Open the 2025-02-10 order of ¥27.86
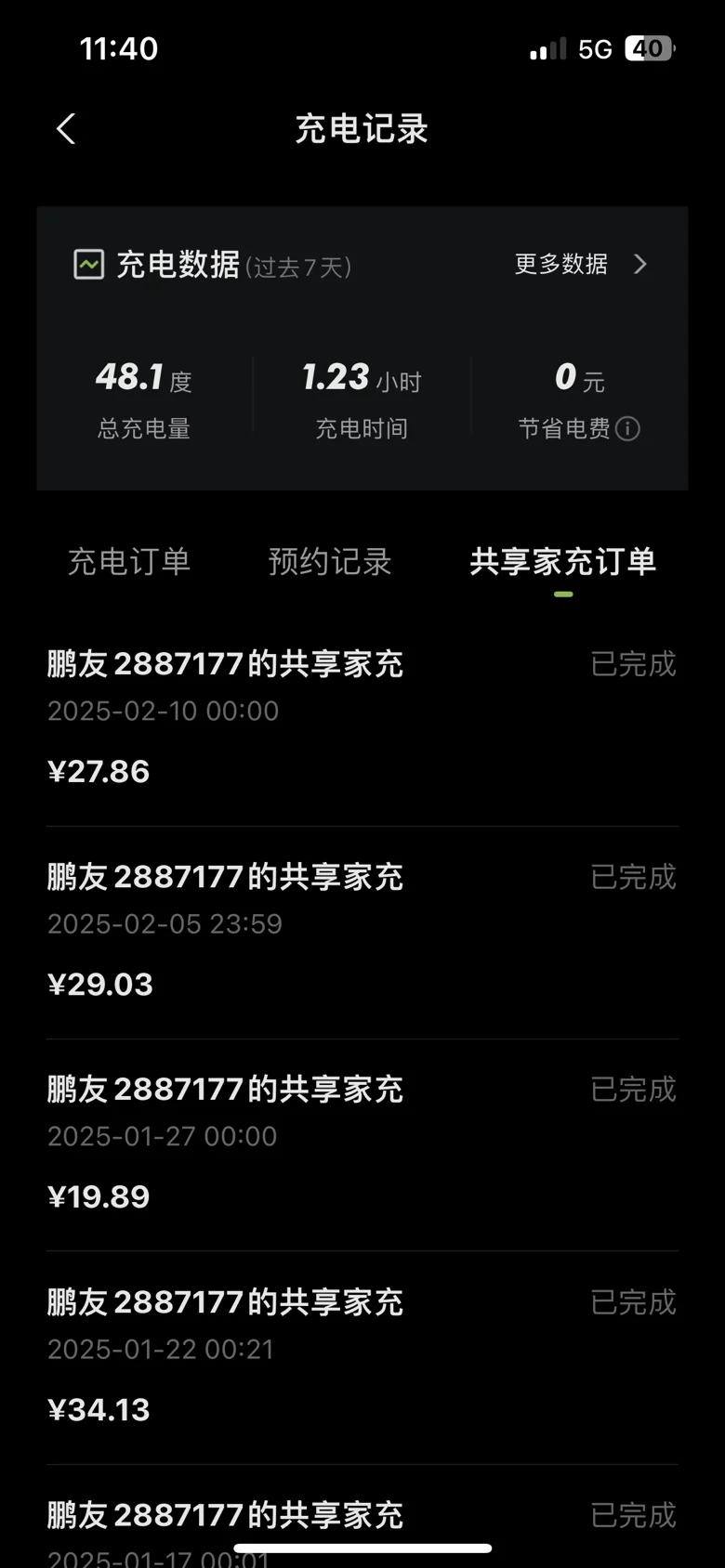This screenshot has height=1568, width=725. click(362, 720)
